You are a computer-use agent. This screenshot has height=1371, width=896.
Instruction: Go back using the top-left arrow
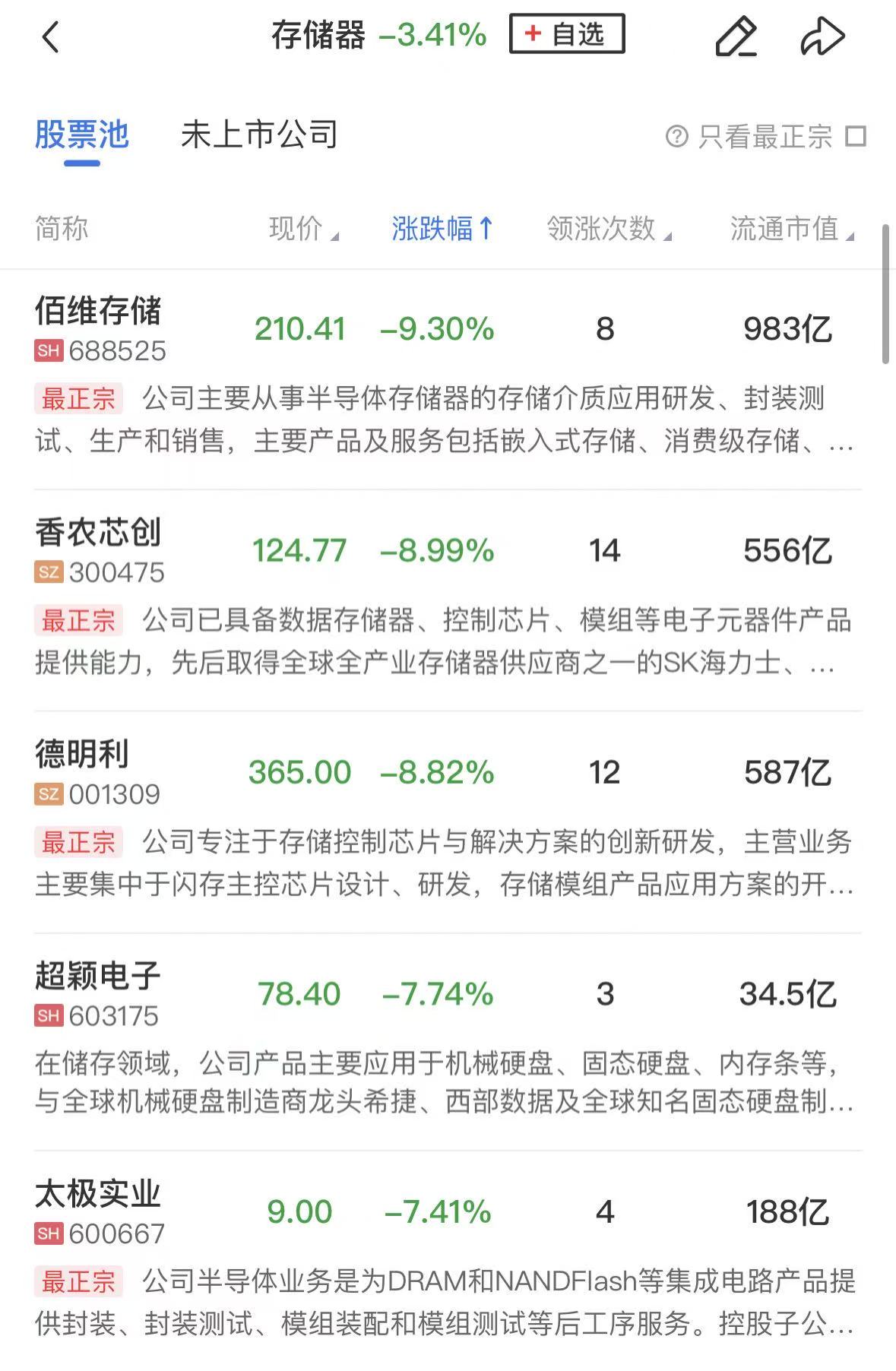pos(51,36)
